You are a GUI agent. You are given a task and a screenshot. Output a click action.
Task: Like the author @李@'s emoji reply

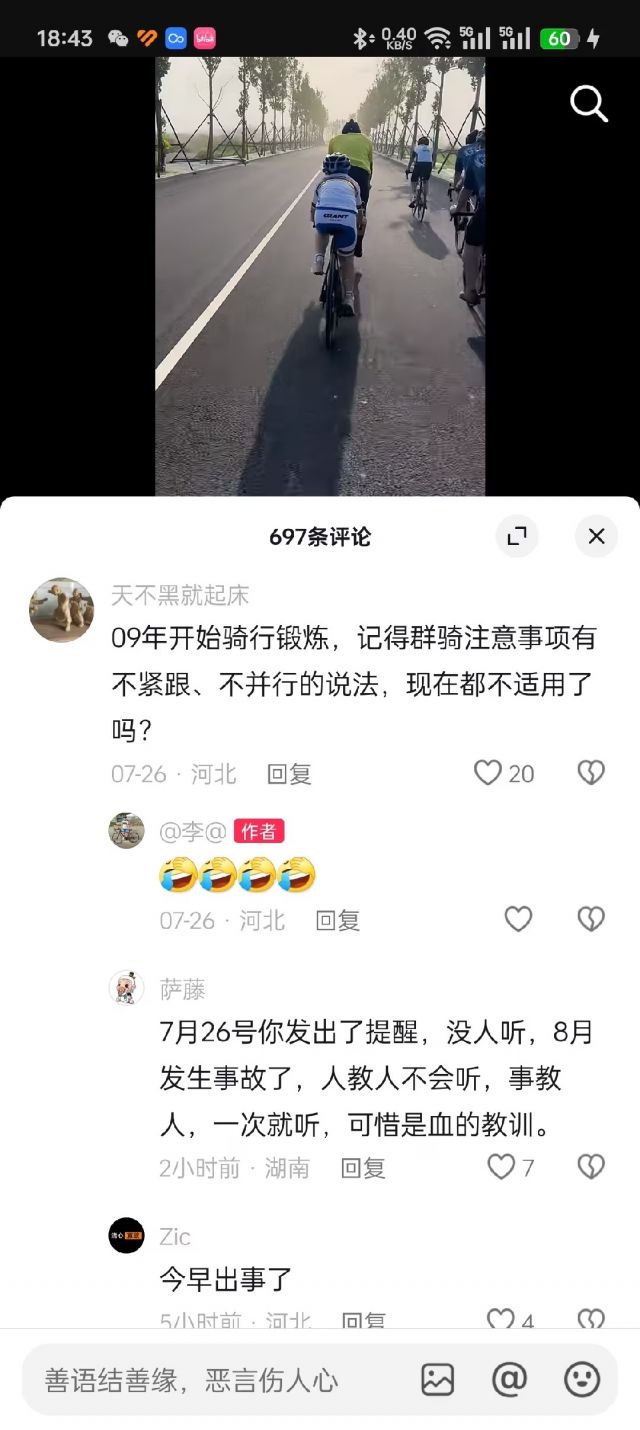click(x=518, y=920)
